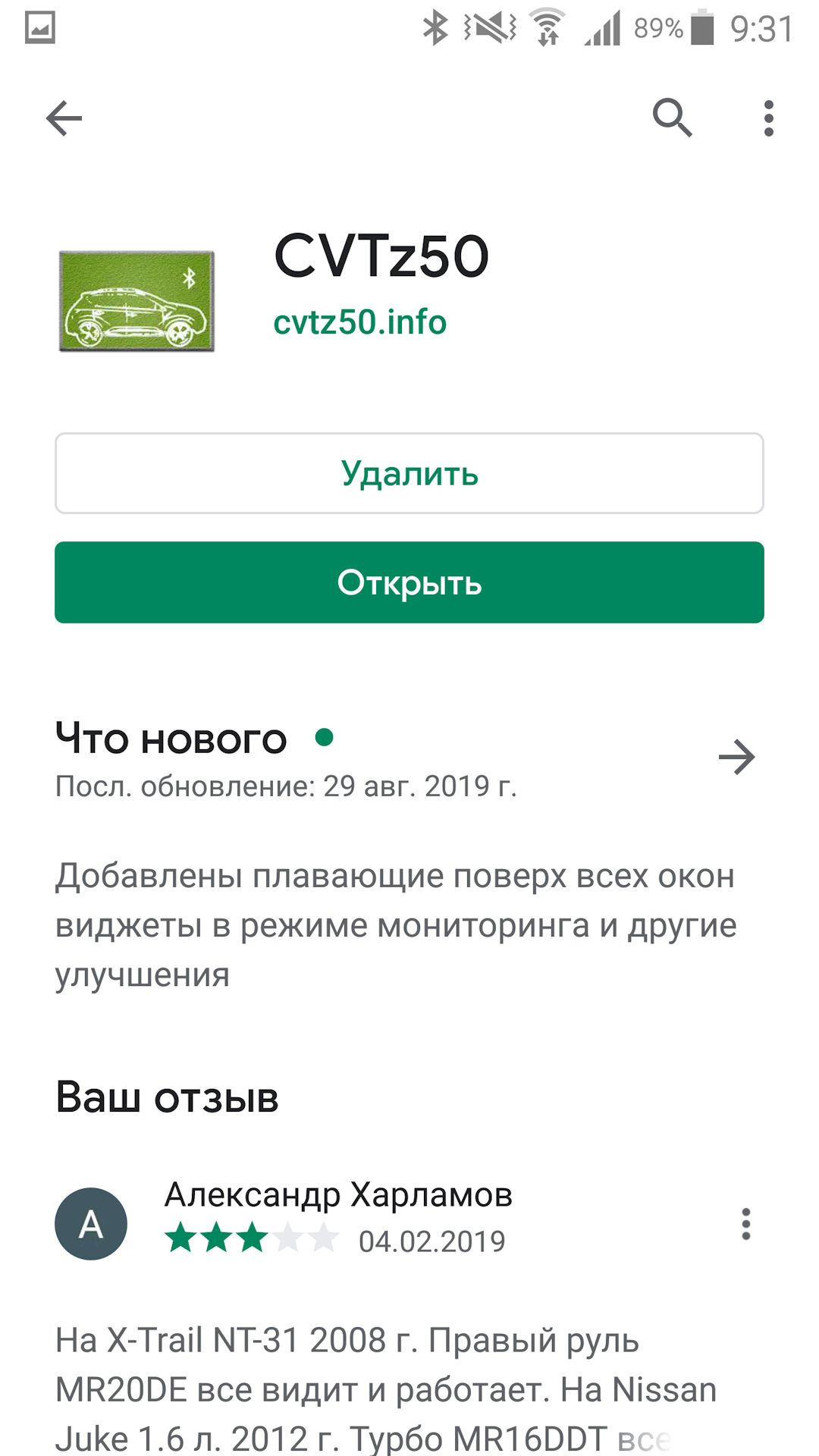Open the cvtz50.info developer link
The height and width of the screenshot is (1456, 819).
pyautogui.click(x=359, y=322)
